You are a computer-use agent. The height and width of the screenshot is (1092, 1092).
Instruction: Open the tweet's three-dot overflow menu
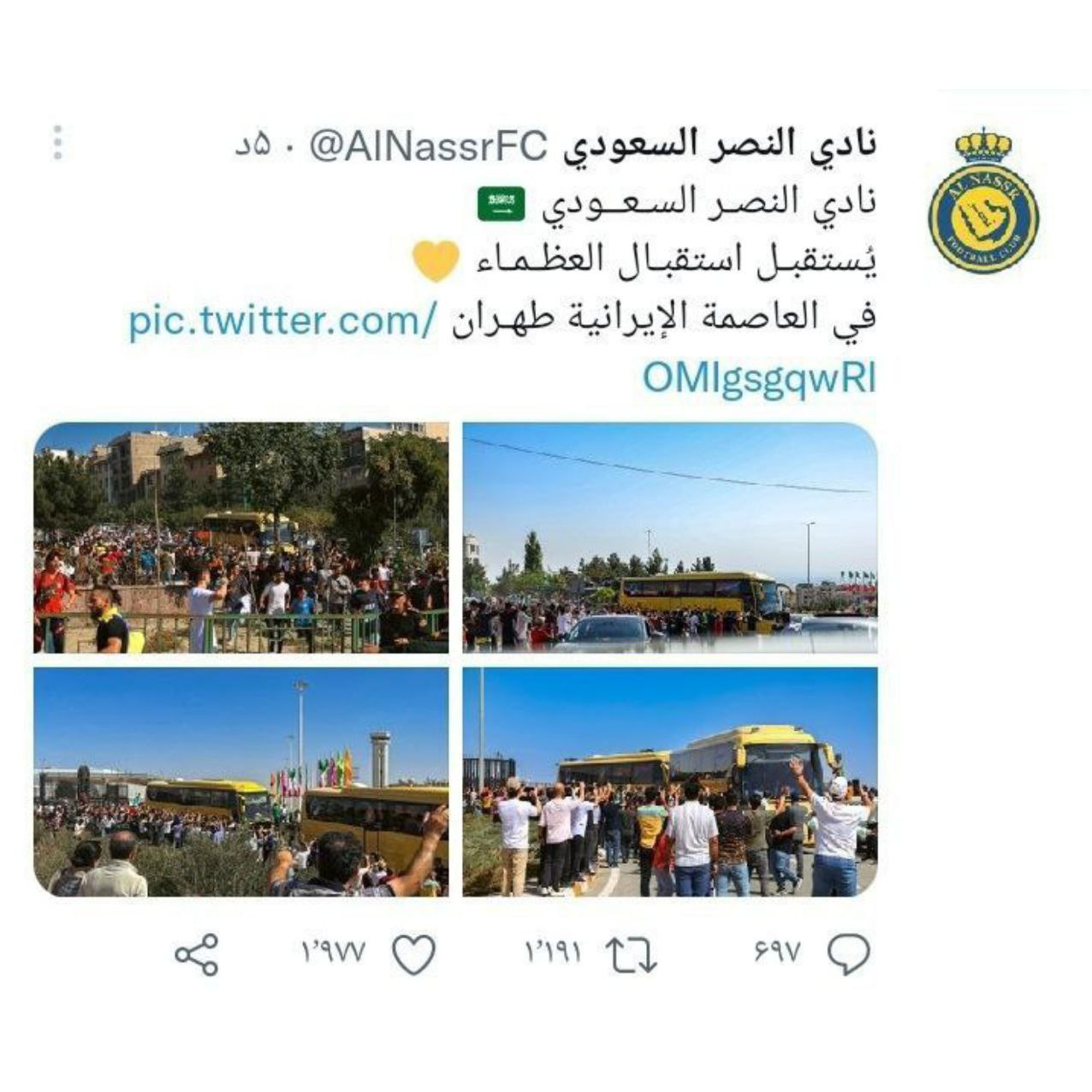pos(57,143)
